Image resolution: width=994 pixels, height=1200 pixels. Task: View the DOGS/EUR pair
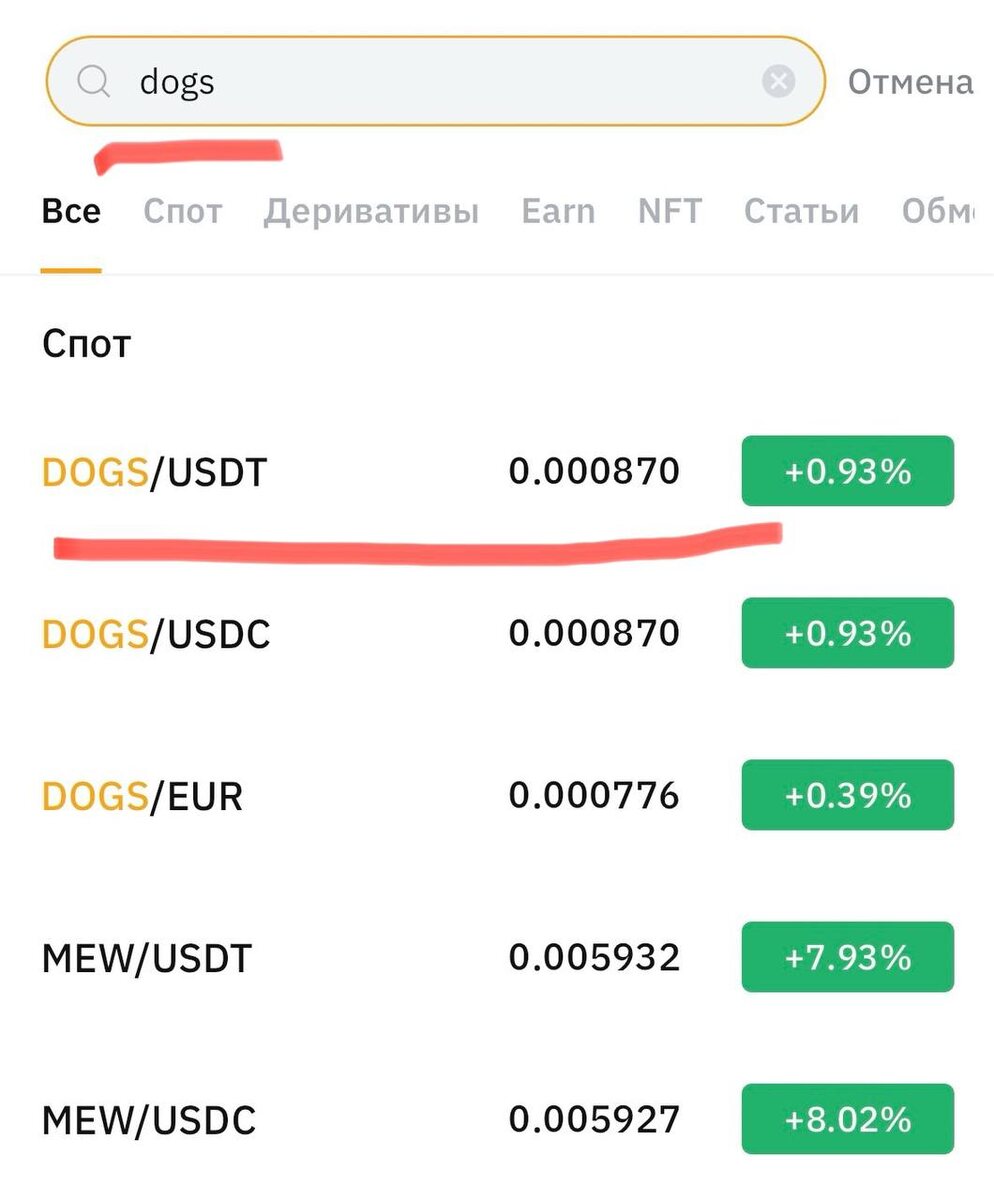(x=142, y=797)
